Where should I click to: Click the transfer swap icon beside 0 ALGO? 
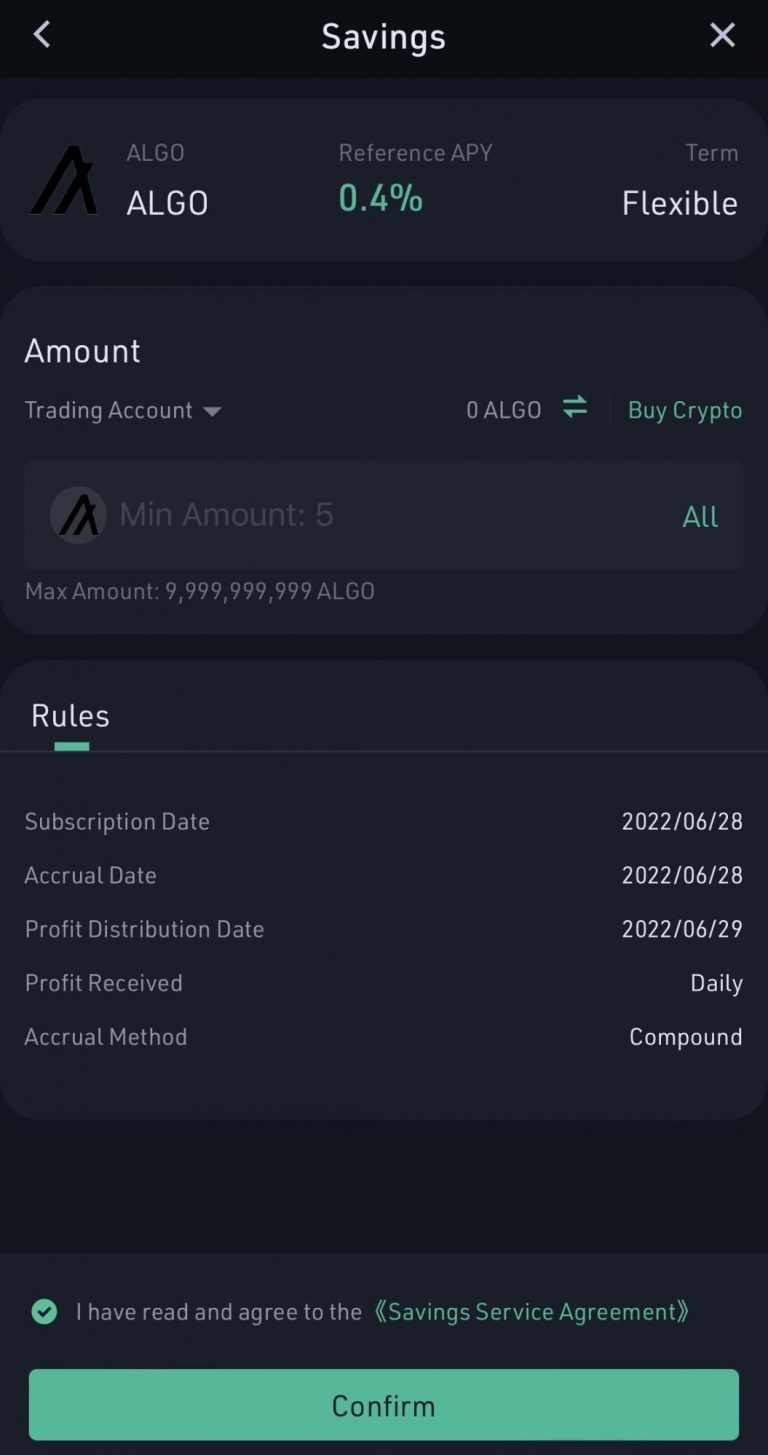pyautogui.click(x=573, y=409)
